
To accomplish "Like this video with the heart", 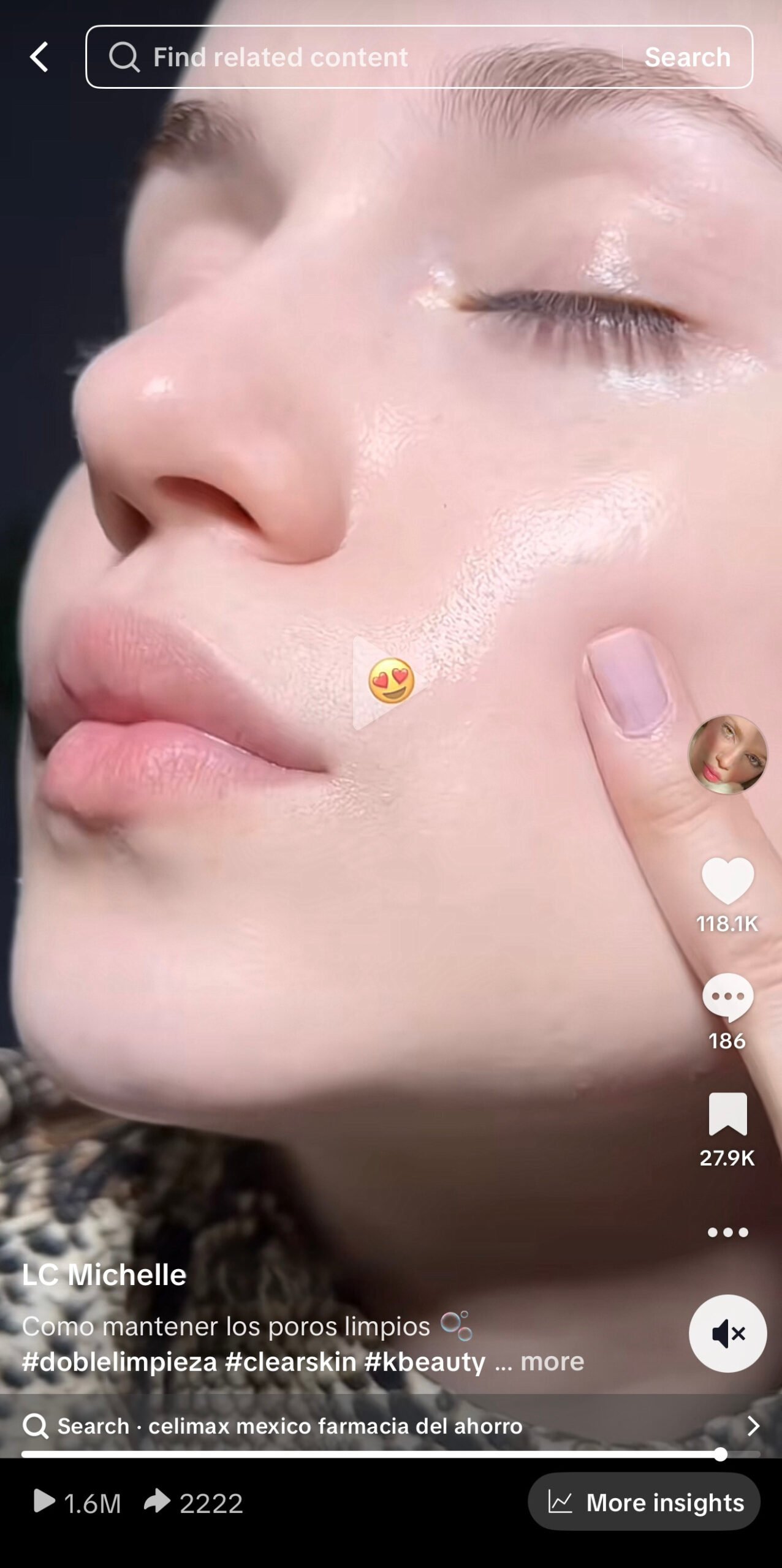I will 727,880.
